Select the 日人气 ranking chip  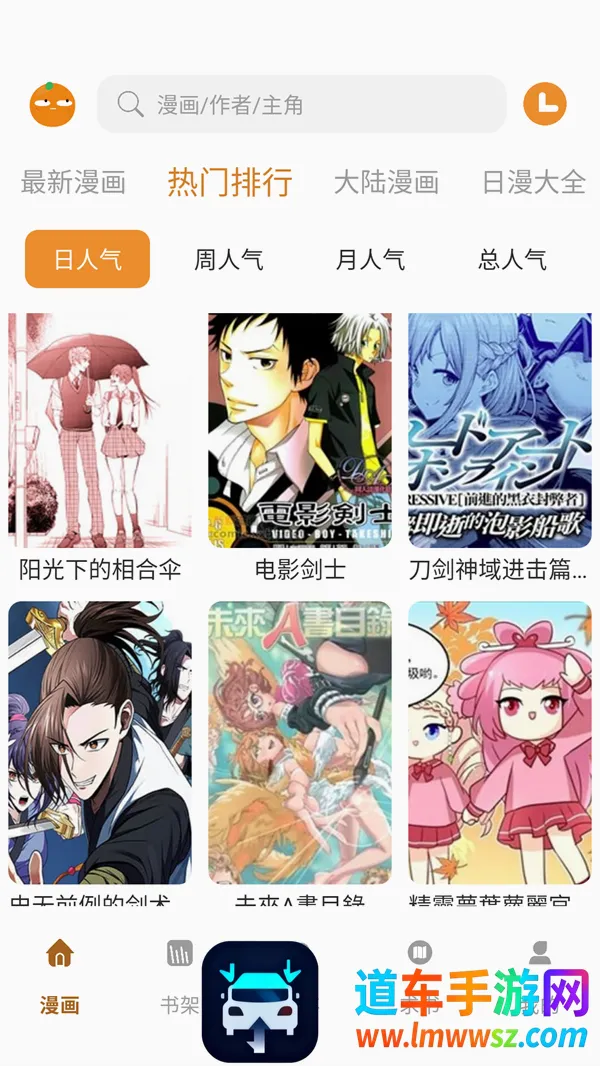(88, 259)
